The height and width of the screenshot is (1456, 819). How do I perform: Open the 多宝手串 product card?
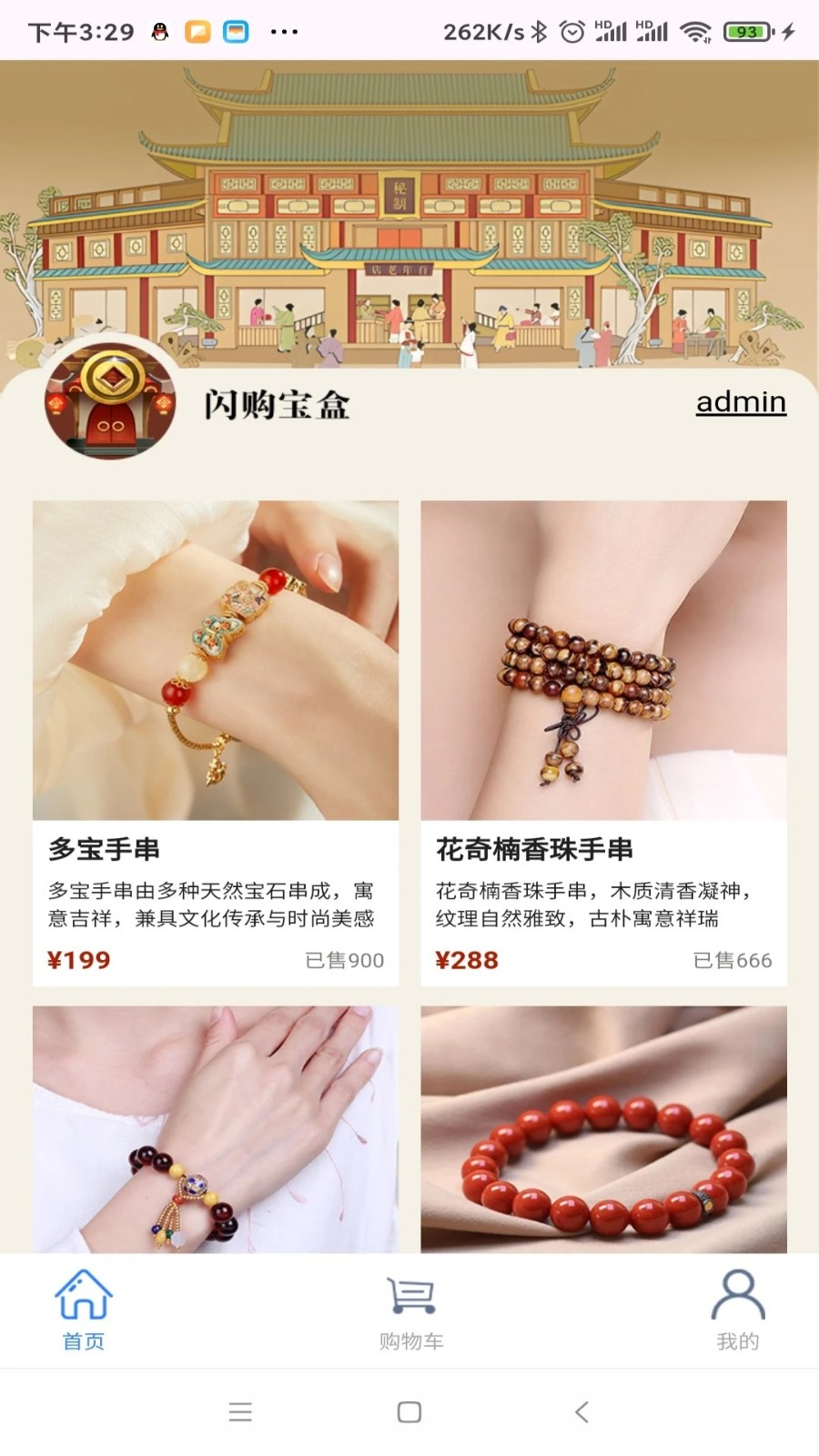click(x=216, y=742)
